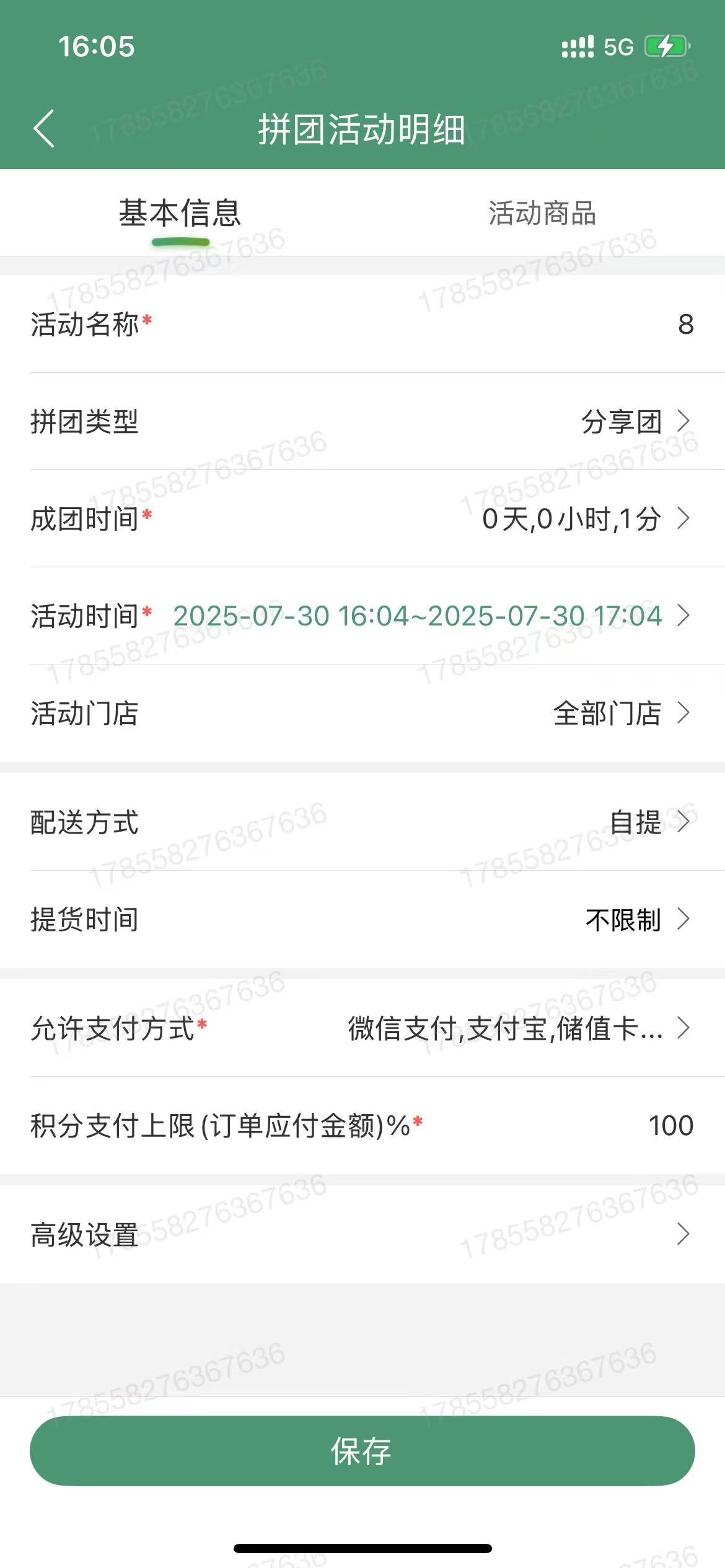Switch to the 活动商品 tab
This screenshot has width=725, height=1568.
pos(542,213)
